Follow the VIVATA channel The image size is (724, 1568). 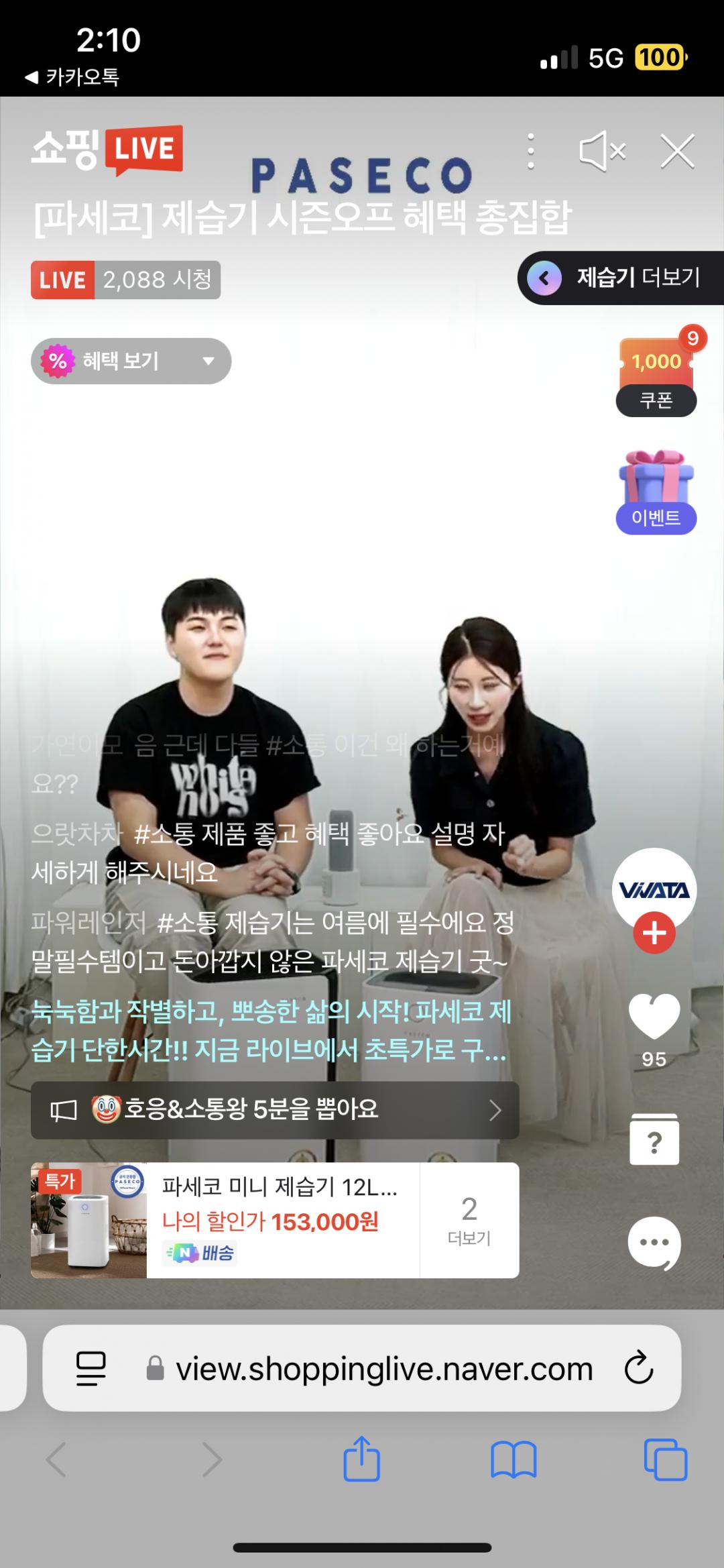[654, 932]
